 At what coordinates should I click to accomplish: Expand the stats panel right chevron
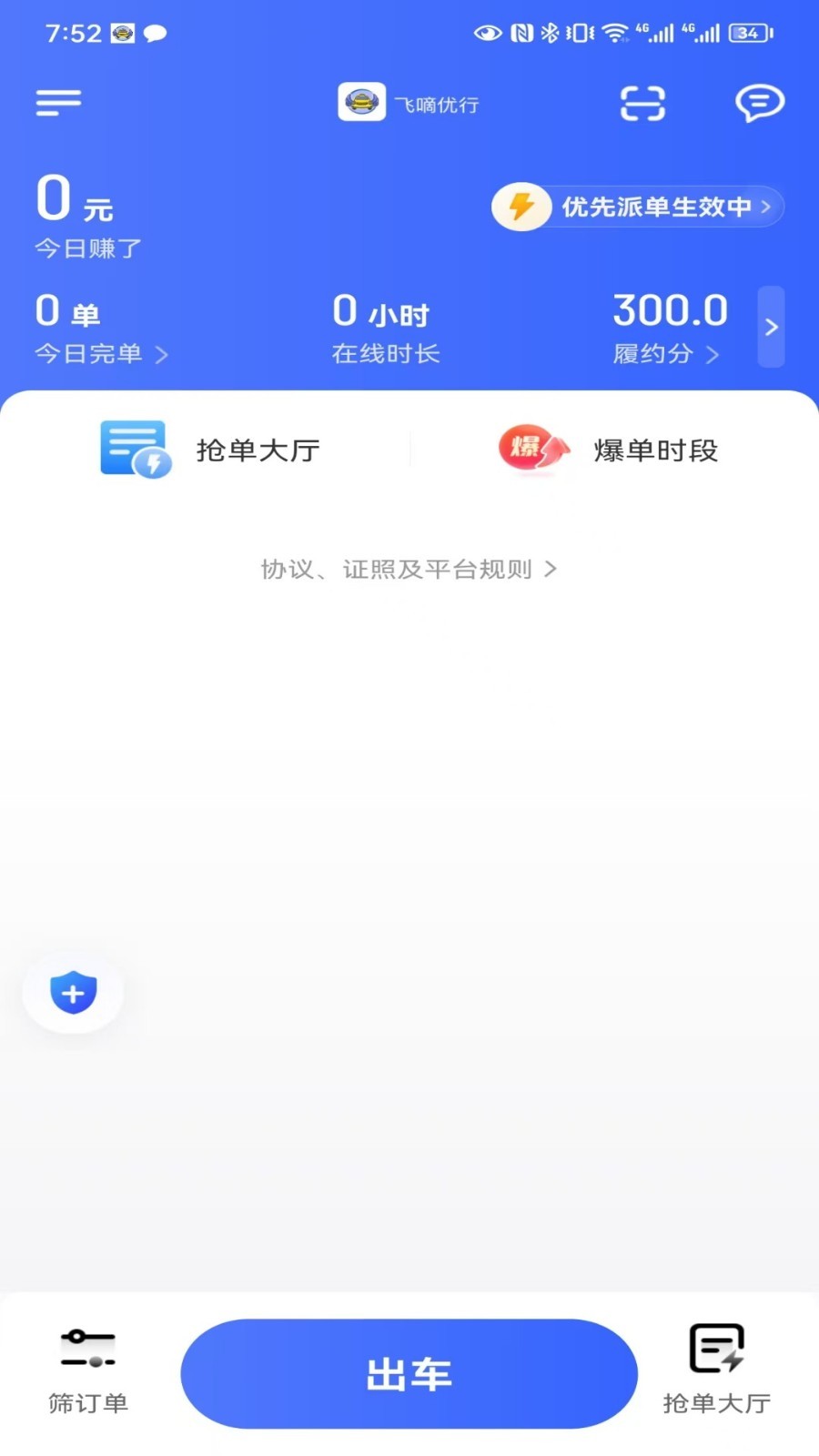point(772,327)
